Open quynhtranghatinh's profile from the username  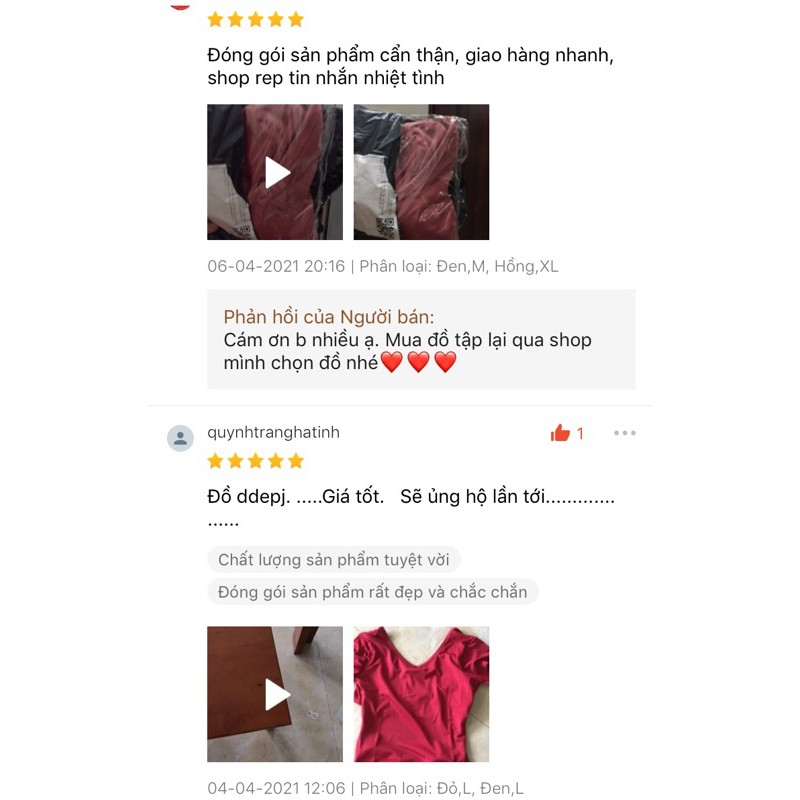pyautogui.click(x=273, y=432)
